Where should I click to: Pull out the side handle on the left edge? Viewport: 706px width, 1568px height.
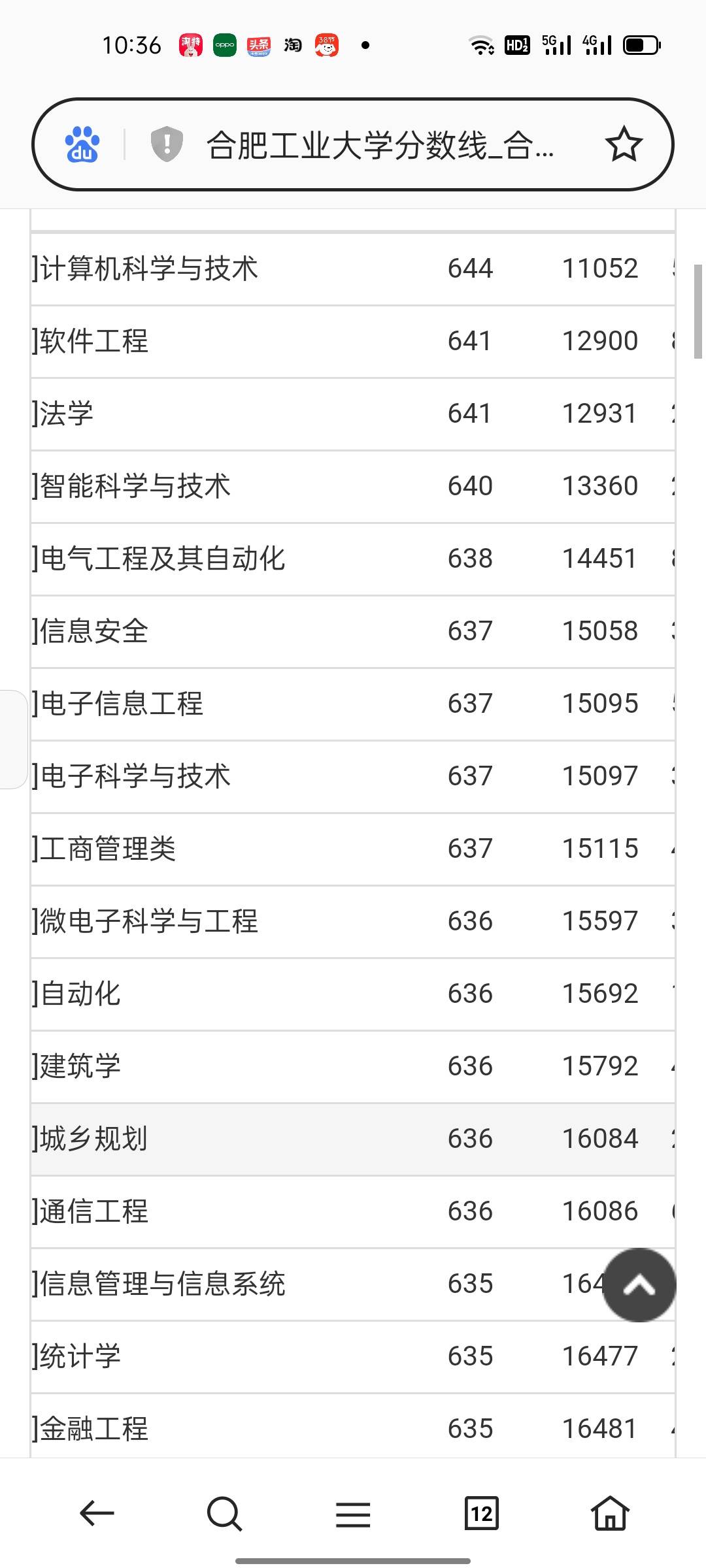tap(13, 739)
